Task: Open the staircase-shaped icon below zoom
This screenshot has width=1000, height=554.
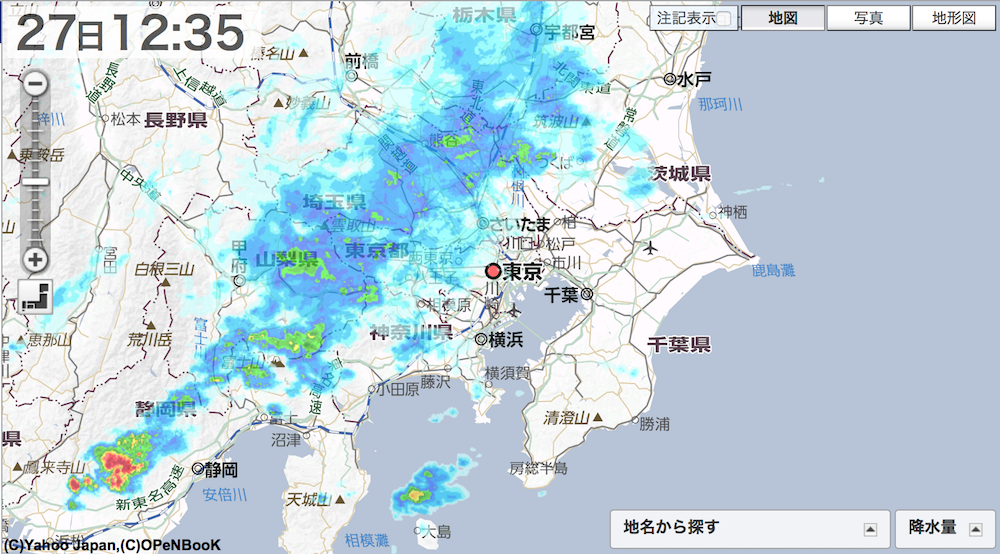Action: (x=36, y=296)
